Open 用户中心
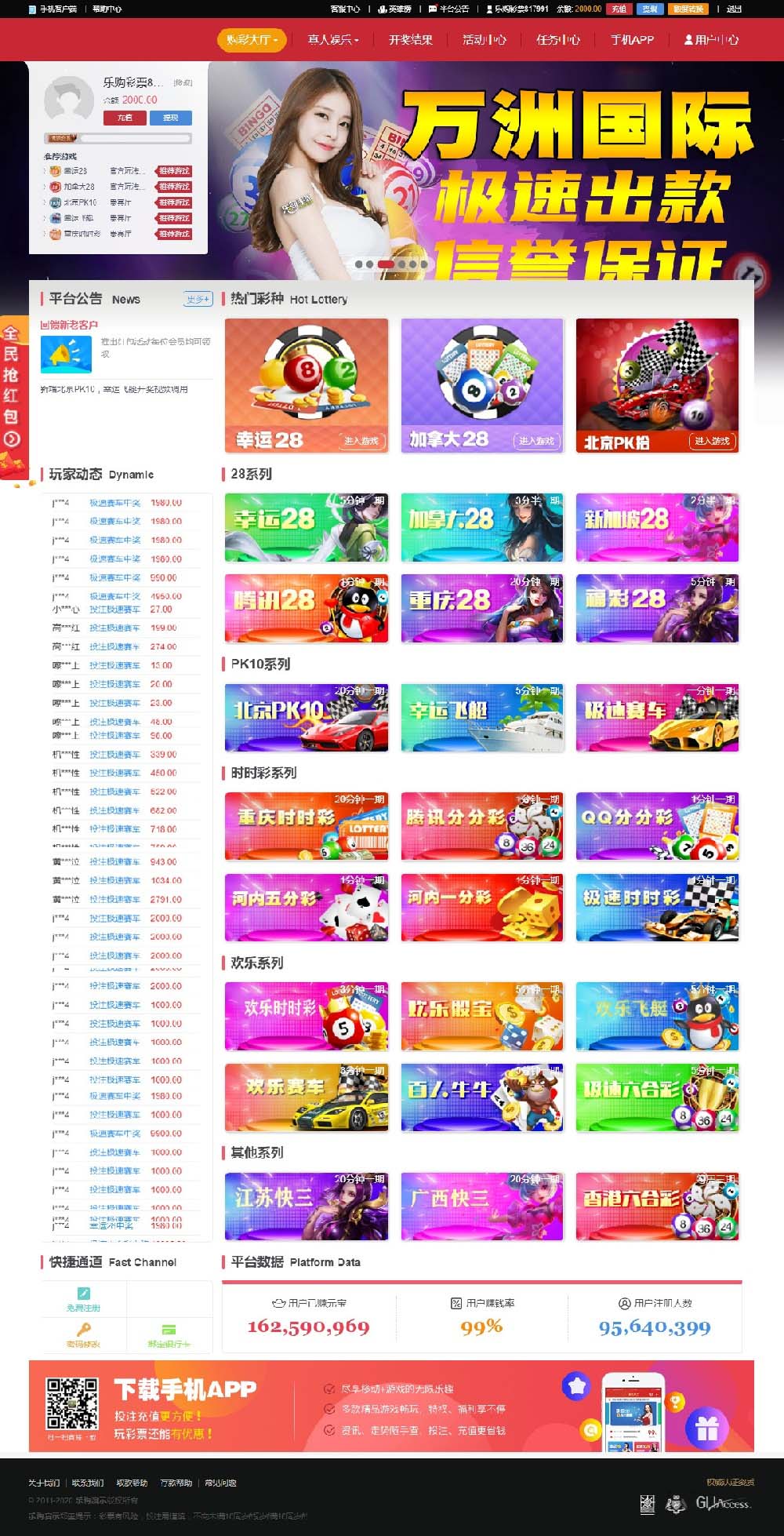The height and width of the screenshot is (1536, 784). pos(711,39)
